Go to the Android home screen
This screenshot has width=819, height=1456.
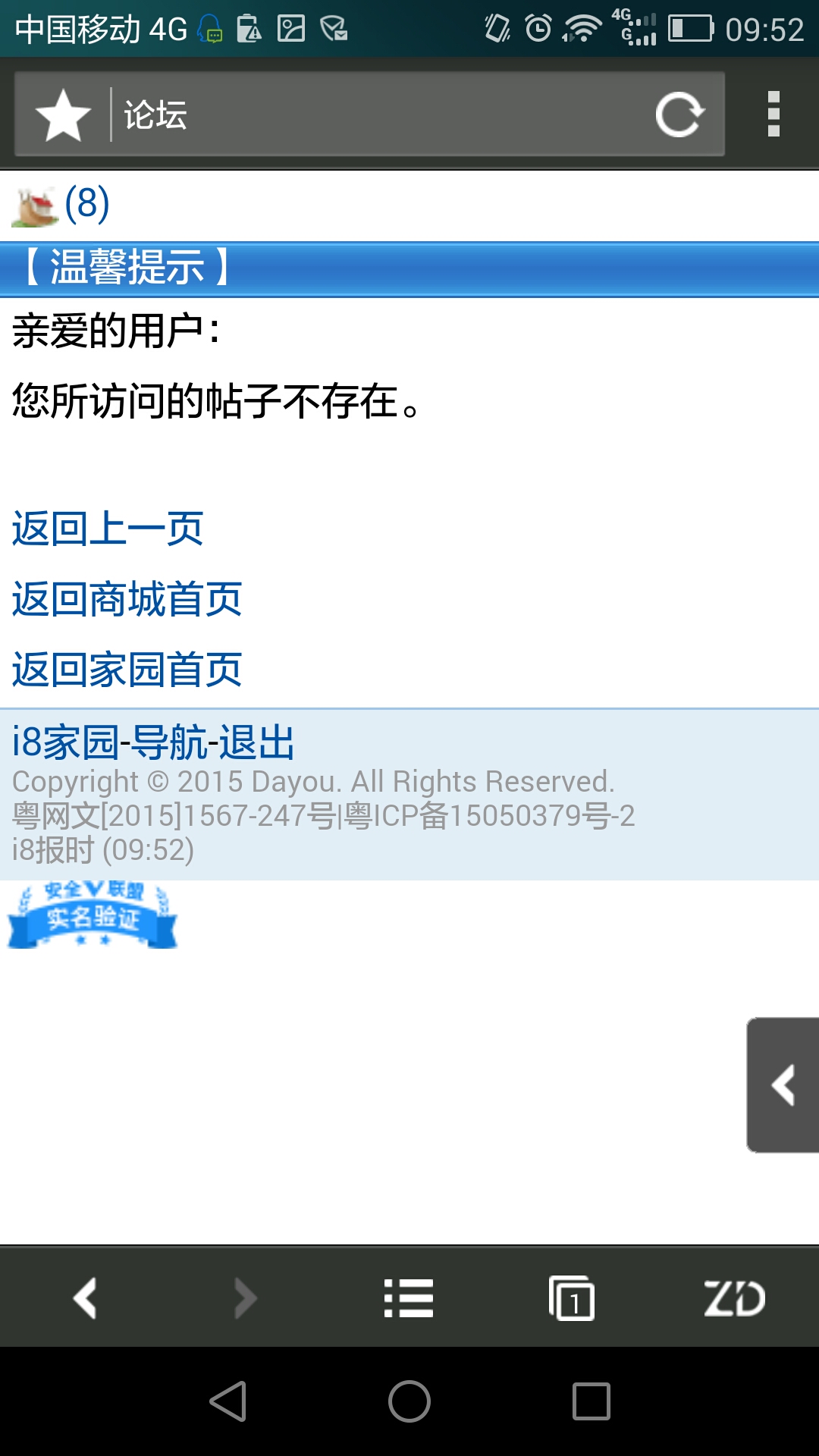pos(409,1401)
